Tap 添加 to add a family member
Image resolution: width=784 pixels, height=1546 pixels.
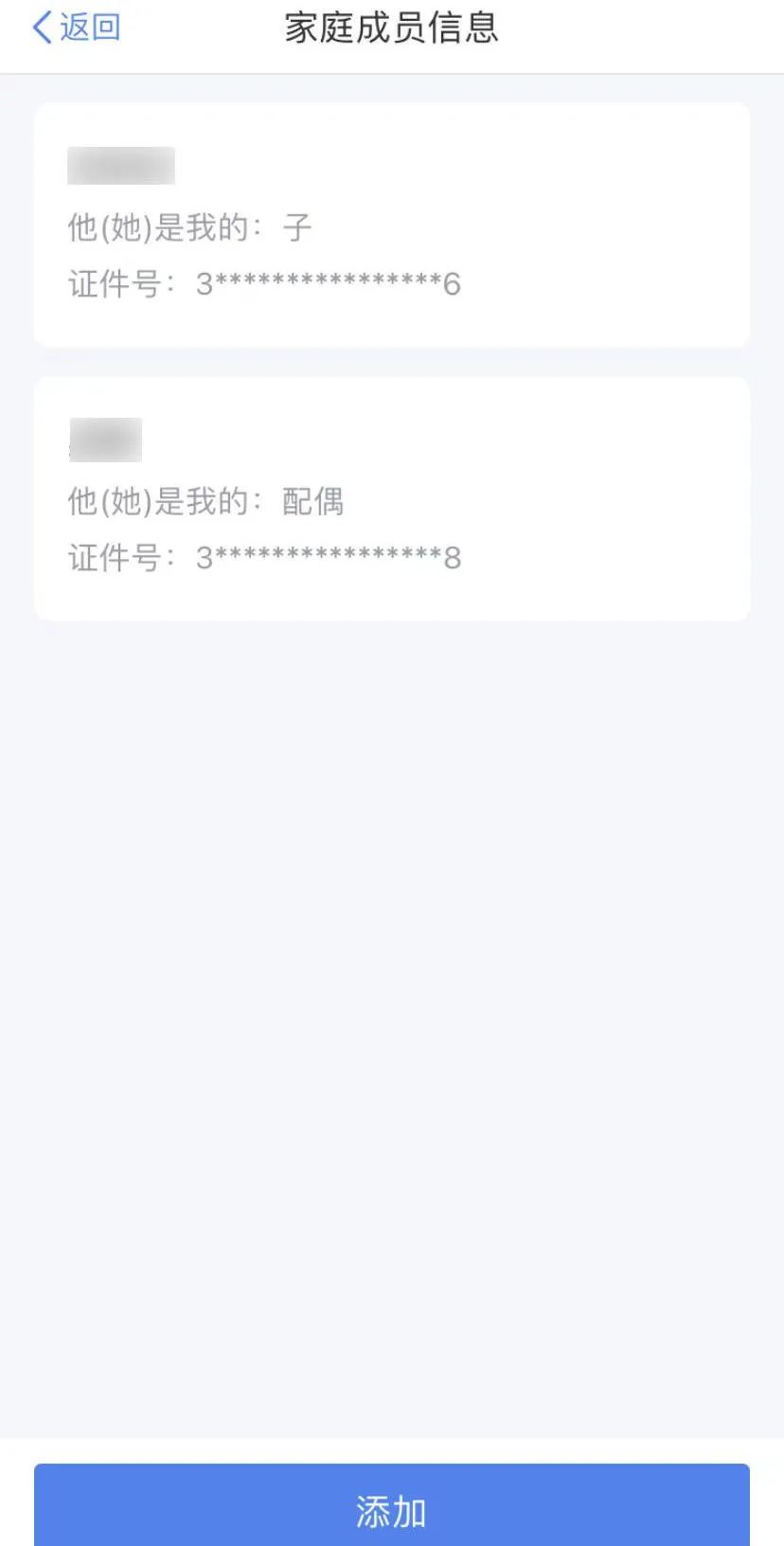click(392, 1507)
